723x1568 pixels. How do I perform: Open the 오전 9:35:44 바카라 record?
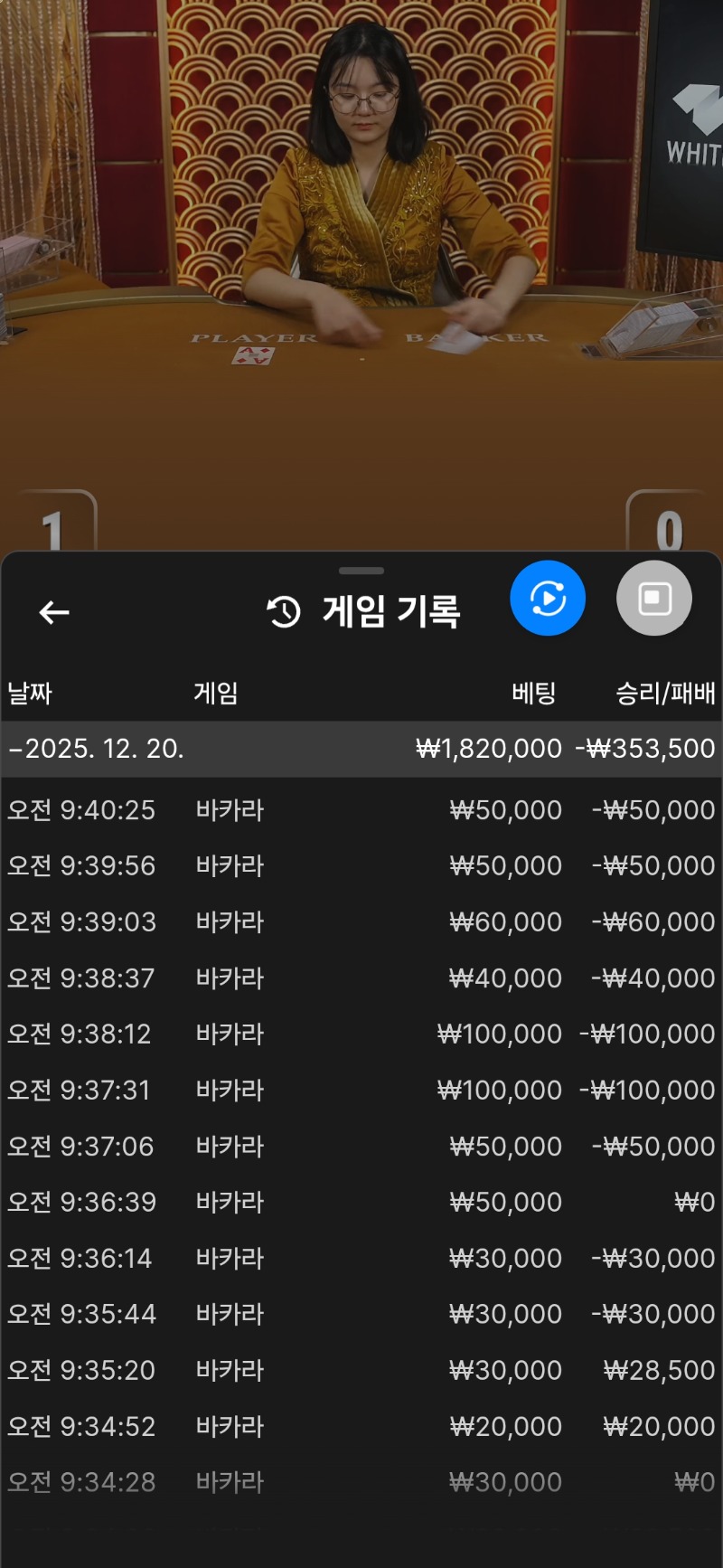pos(361,1314)
